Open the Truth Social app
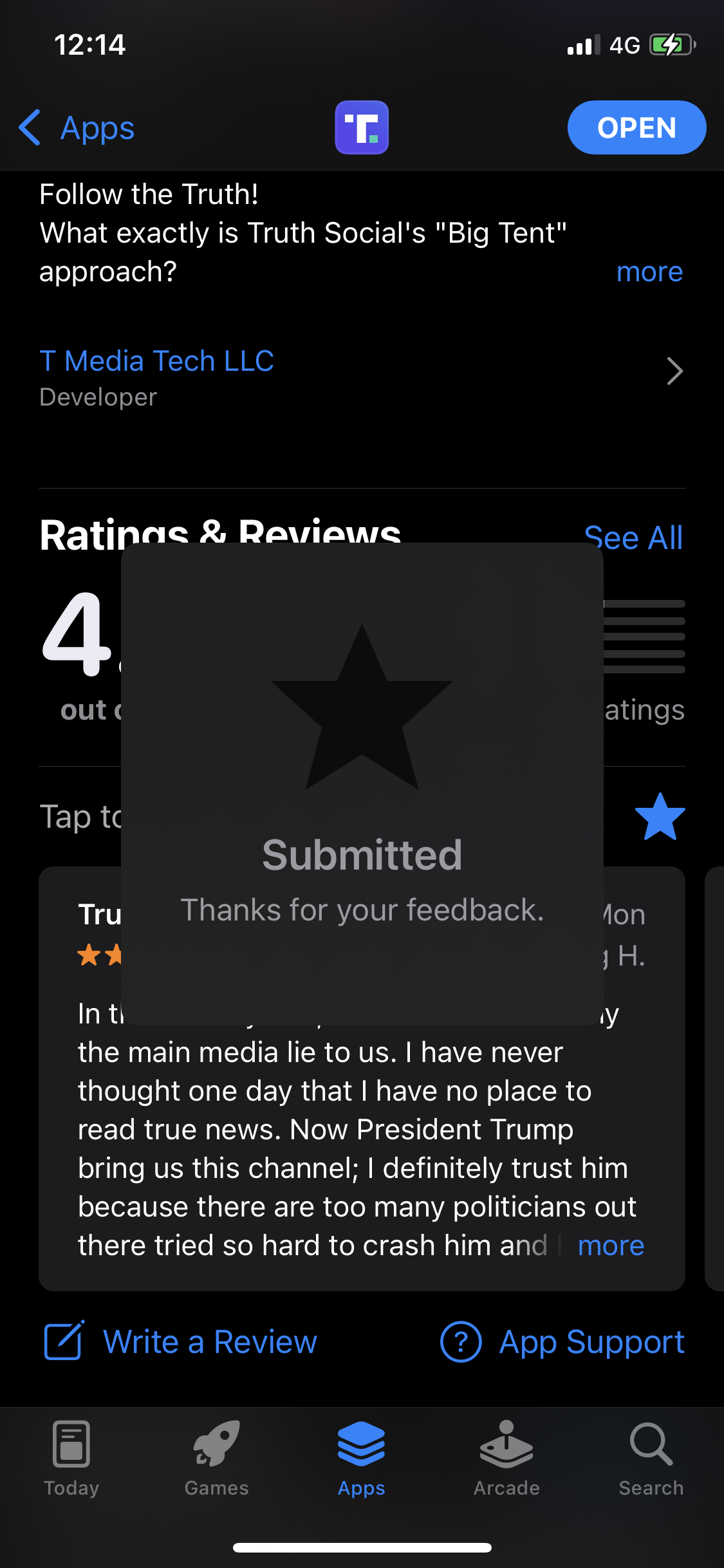The width and height of the screenshot is (724, 1568). pyautogui.click(x=636, y=127)
